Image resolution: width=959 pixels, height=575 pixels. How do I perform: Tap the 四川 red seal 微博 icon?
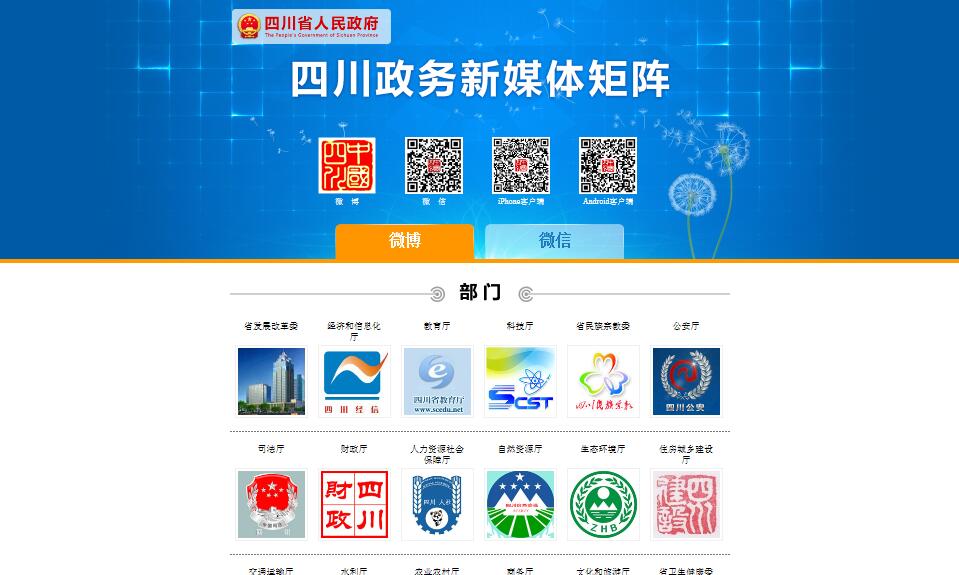(x=347, y=165)
